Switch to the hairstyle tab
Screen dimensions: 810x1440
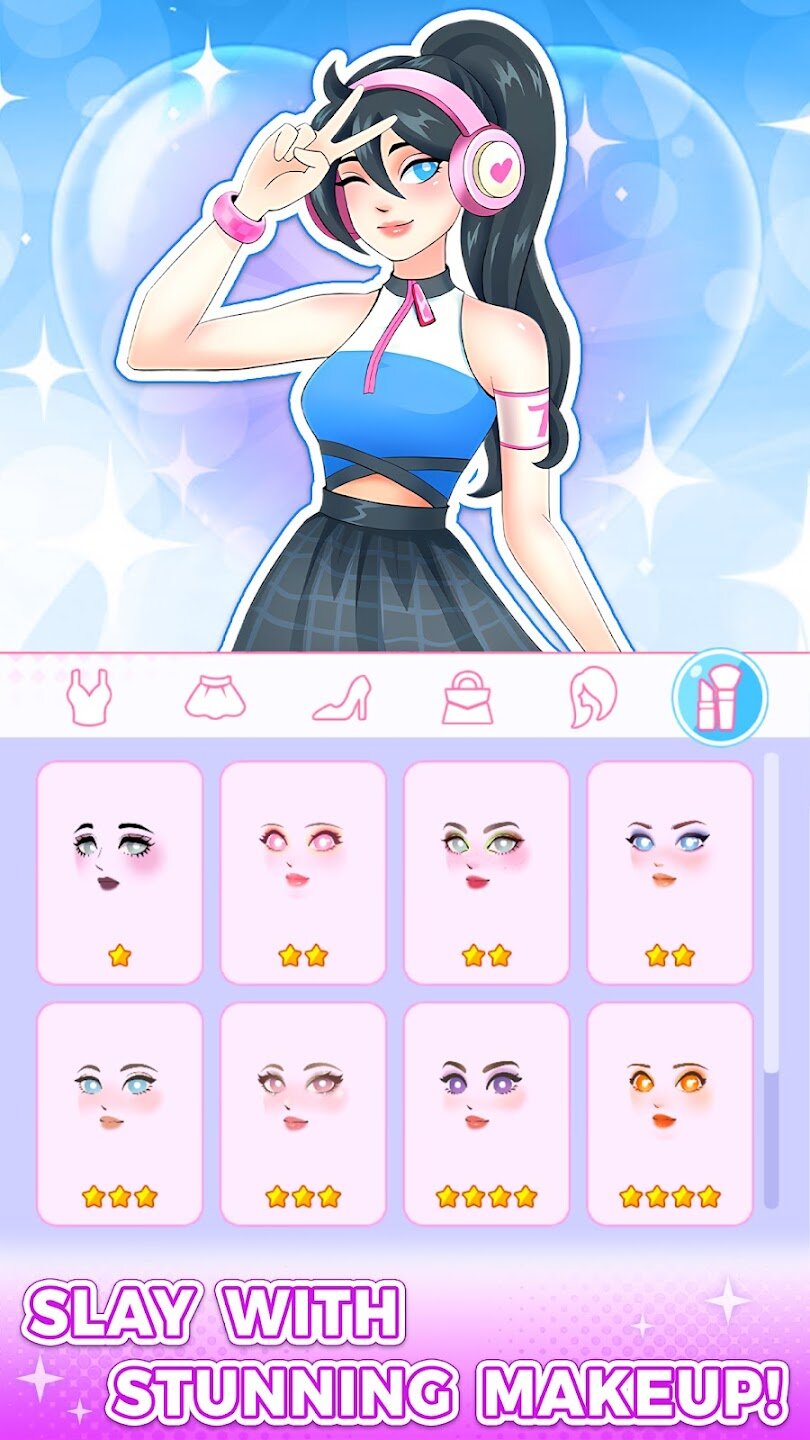point(593,697)
